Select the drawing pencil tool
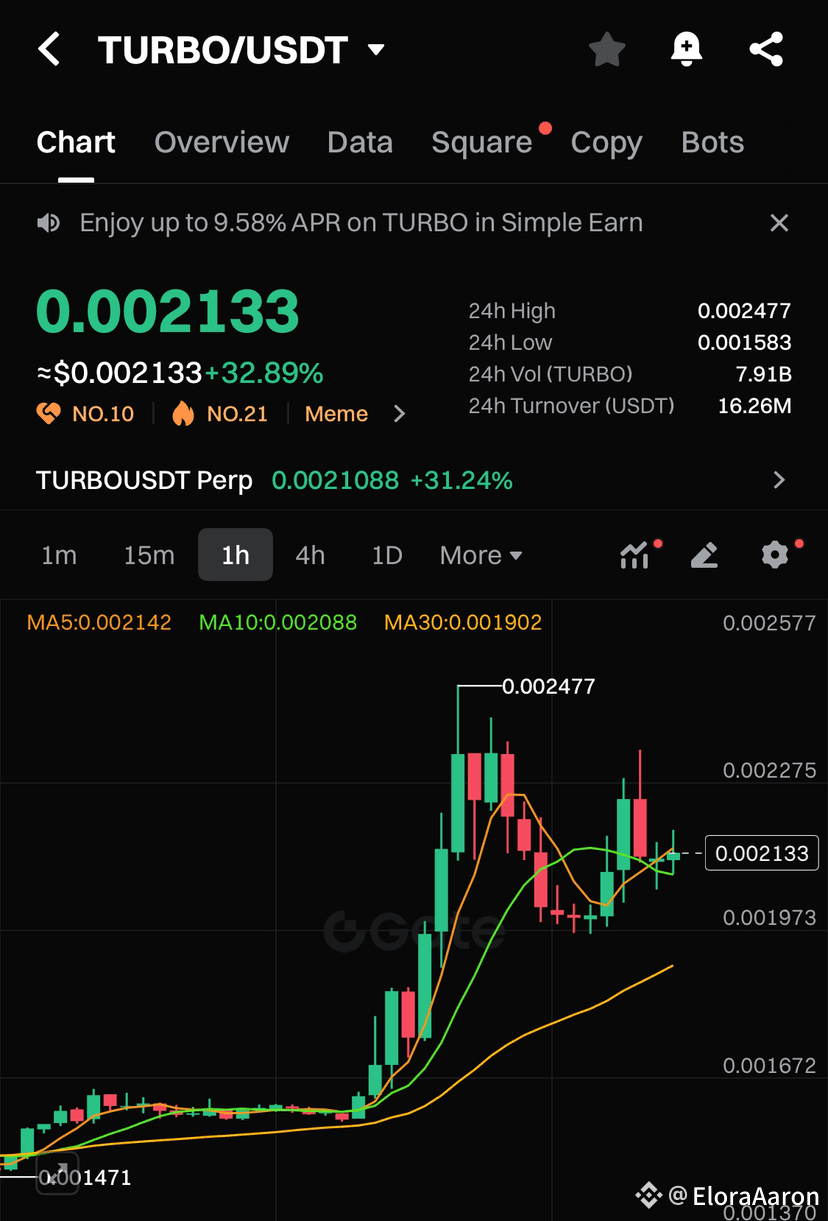Screen dimensions: 828x1221 pos(705,555)
